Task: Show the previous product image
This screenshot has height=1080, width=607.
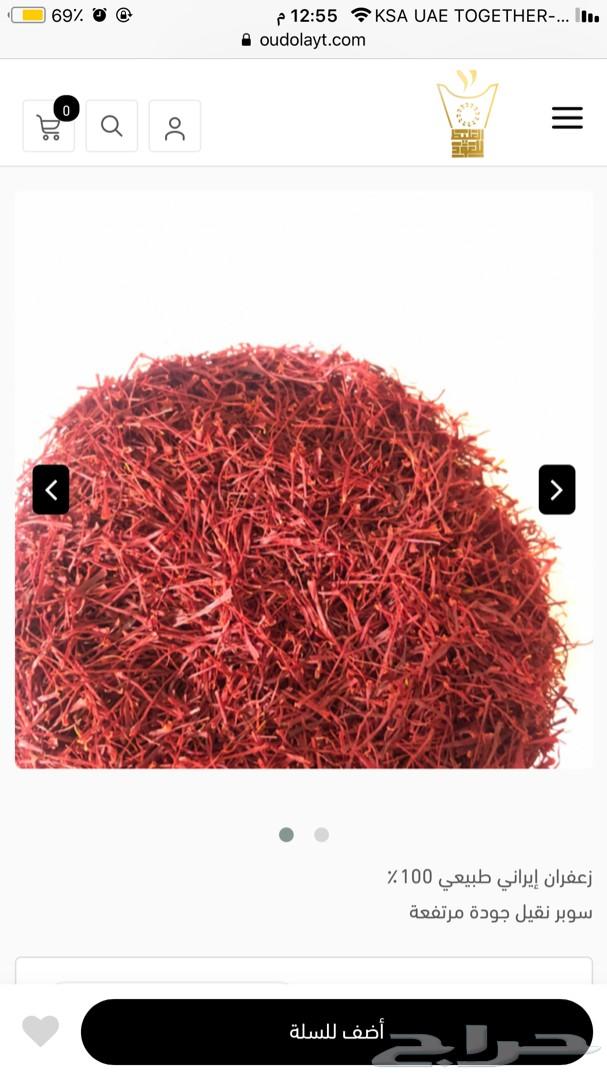Action: tap(51, 490)
